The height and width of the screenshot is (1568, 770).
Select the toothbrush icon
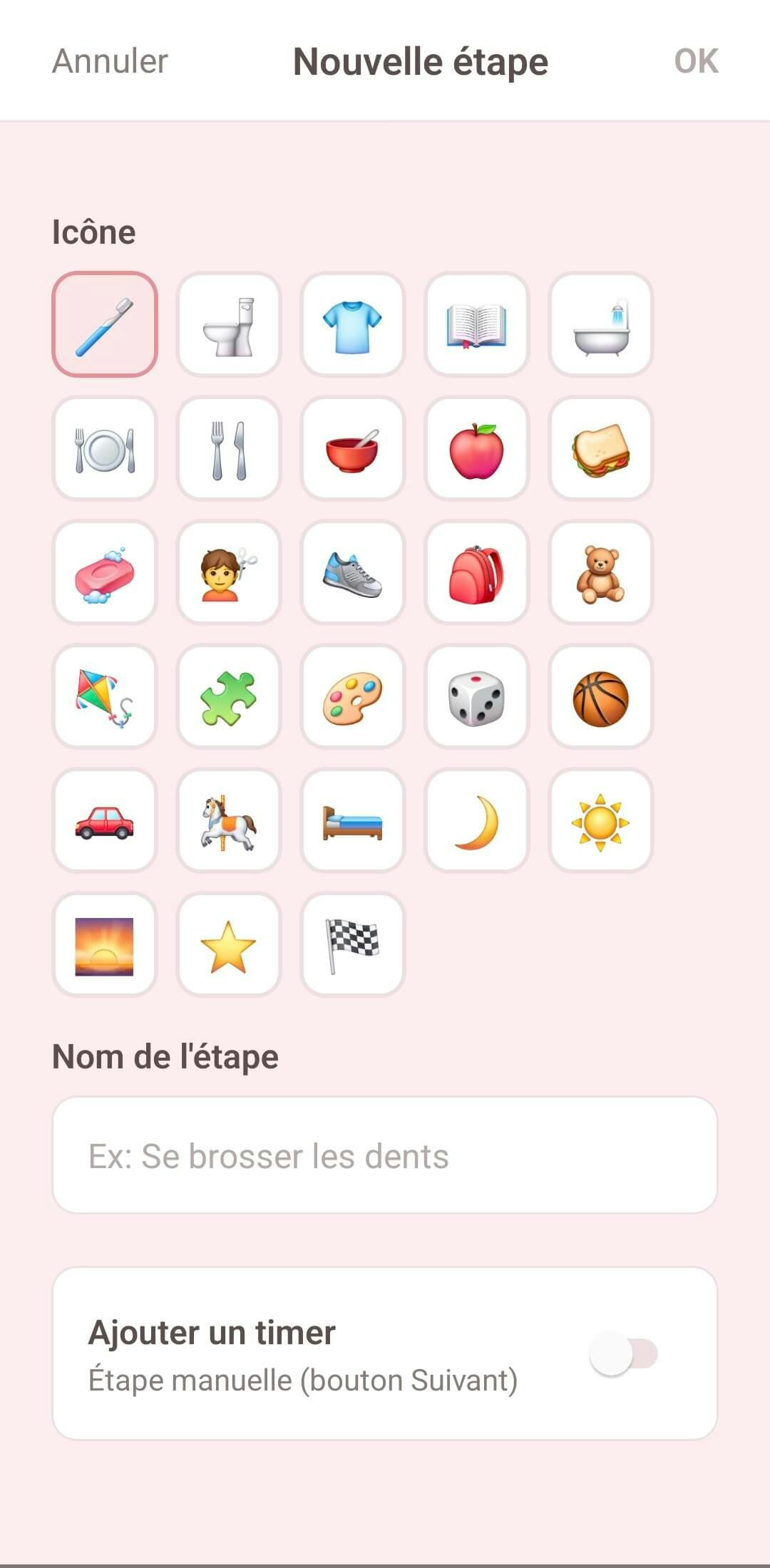tap(105, 324)
